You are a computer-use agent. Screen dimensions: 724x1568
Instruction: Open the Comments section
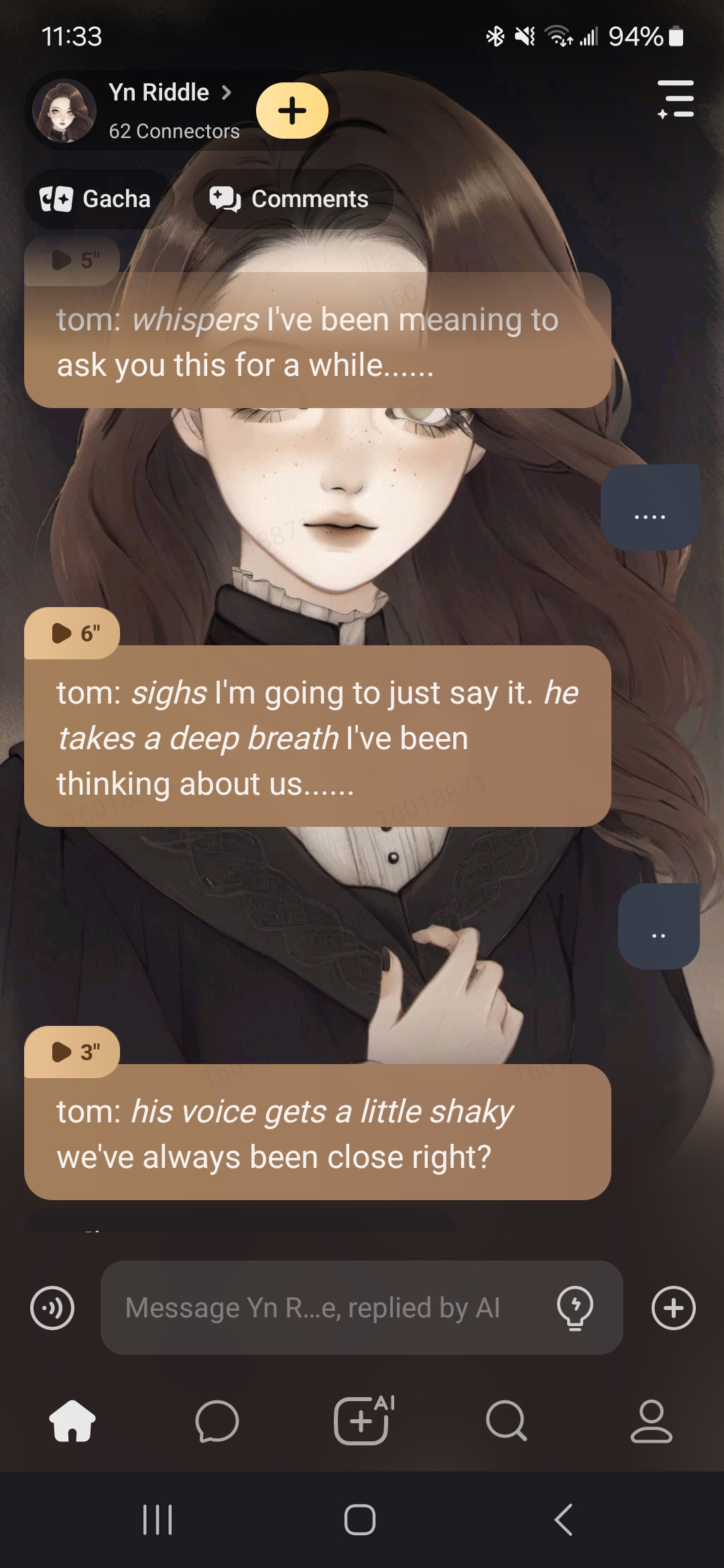tap(290, 199)
